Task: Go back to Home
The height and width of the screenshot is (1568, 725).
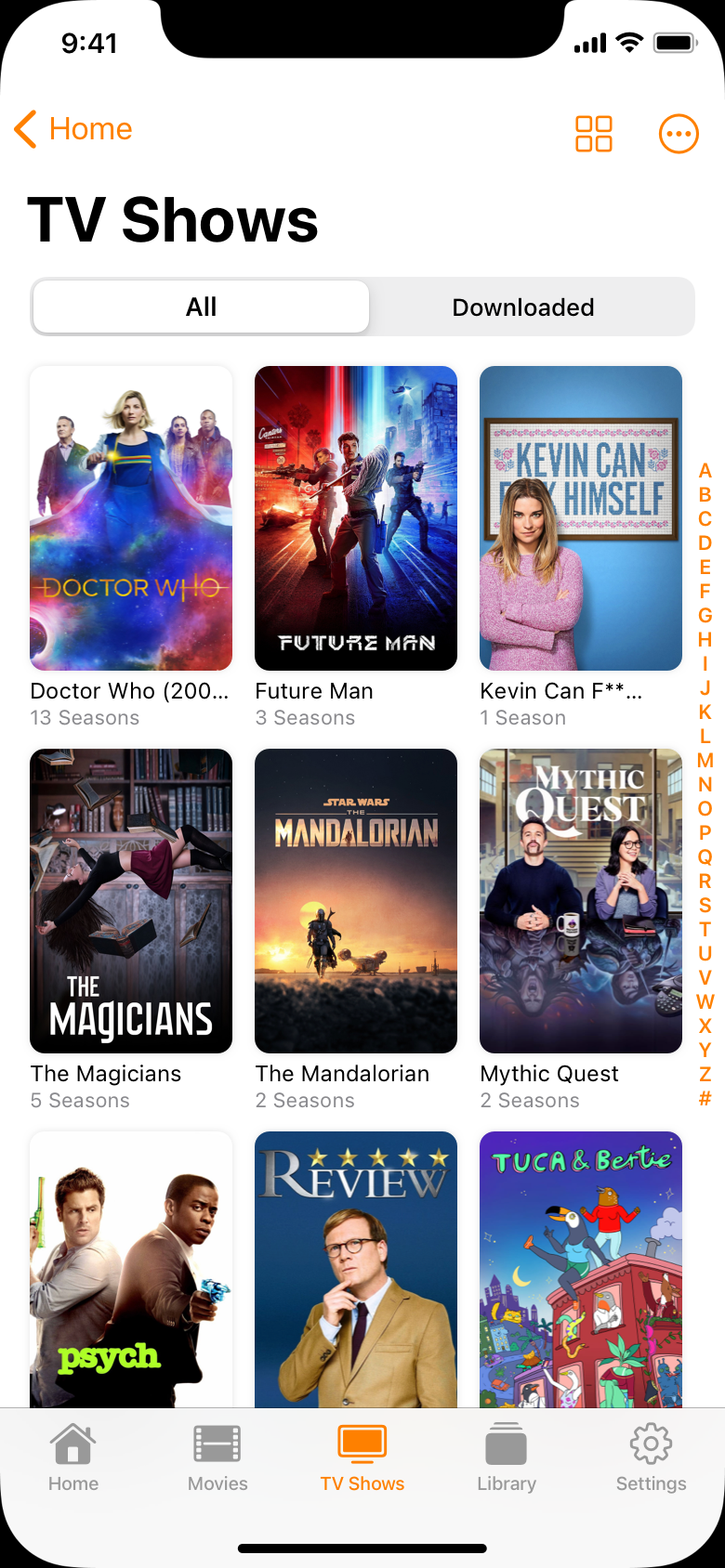Action: tap(74, 130)
